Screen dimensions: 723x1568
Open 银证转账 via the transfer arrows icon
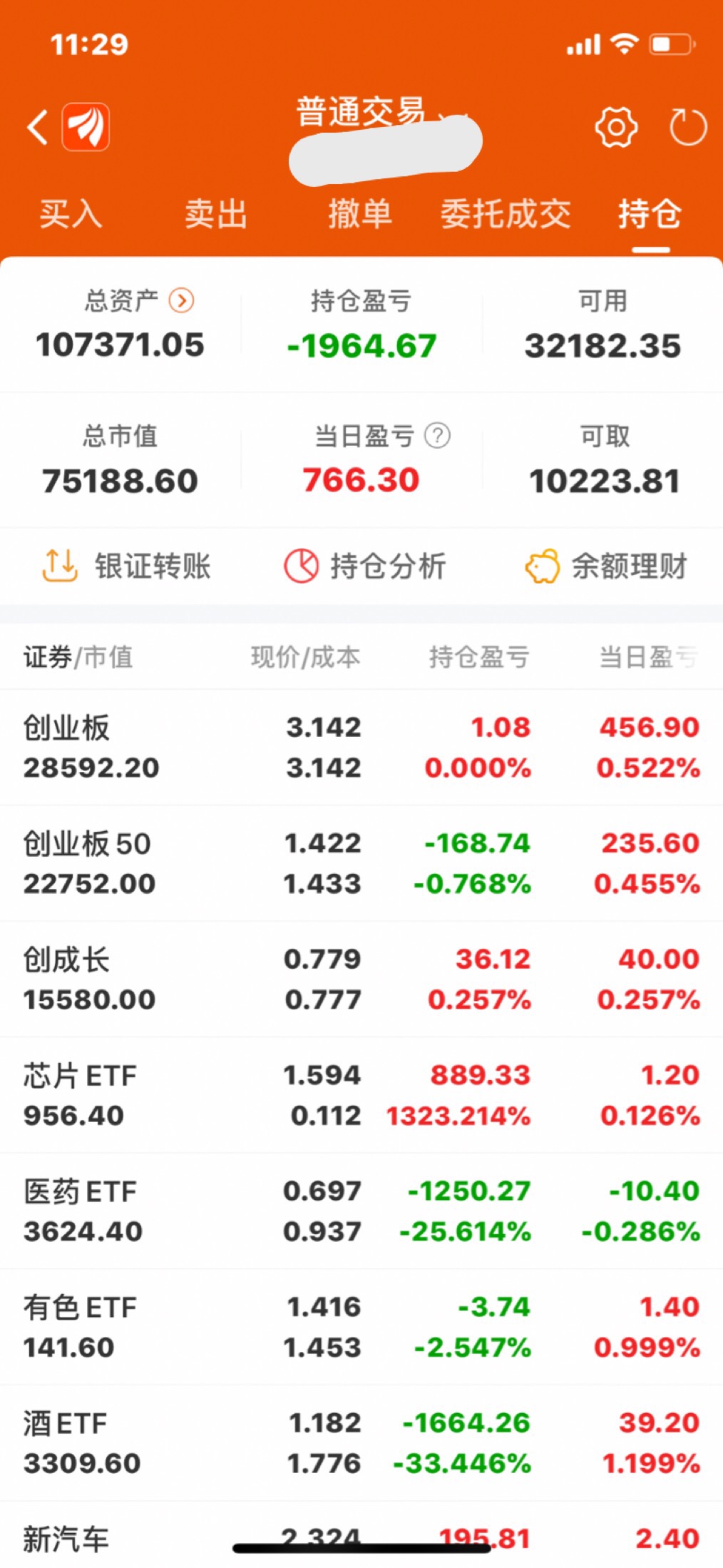58,565
